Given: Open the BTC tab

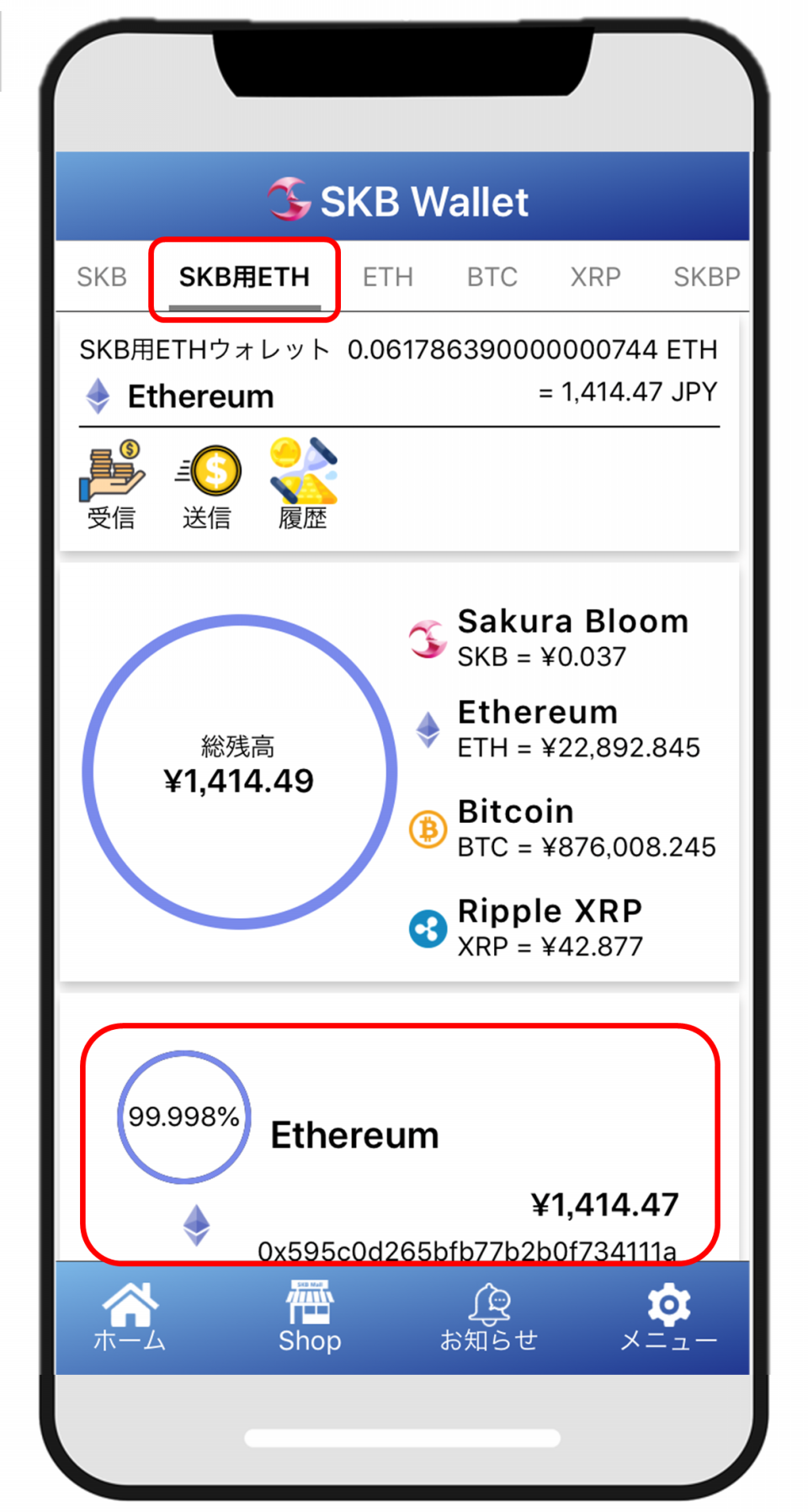Looking at the screenshot, I should [492, 277].
